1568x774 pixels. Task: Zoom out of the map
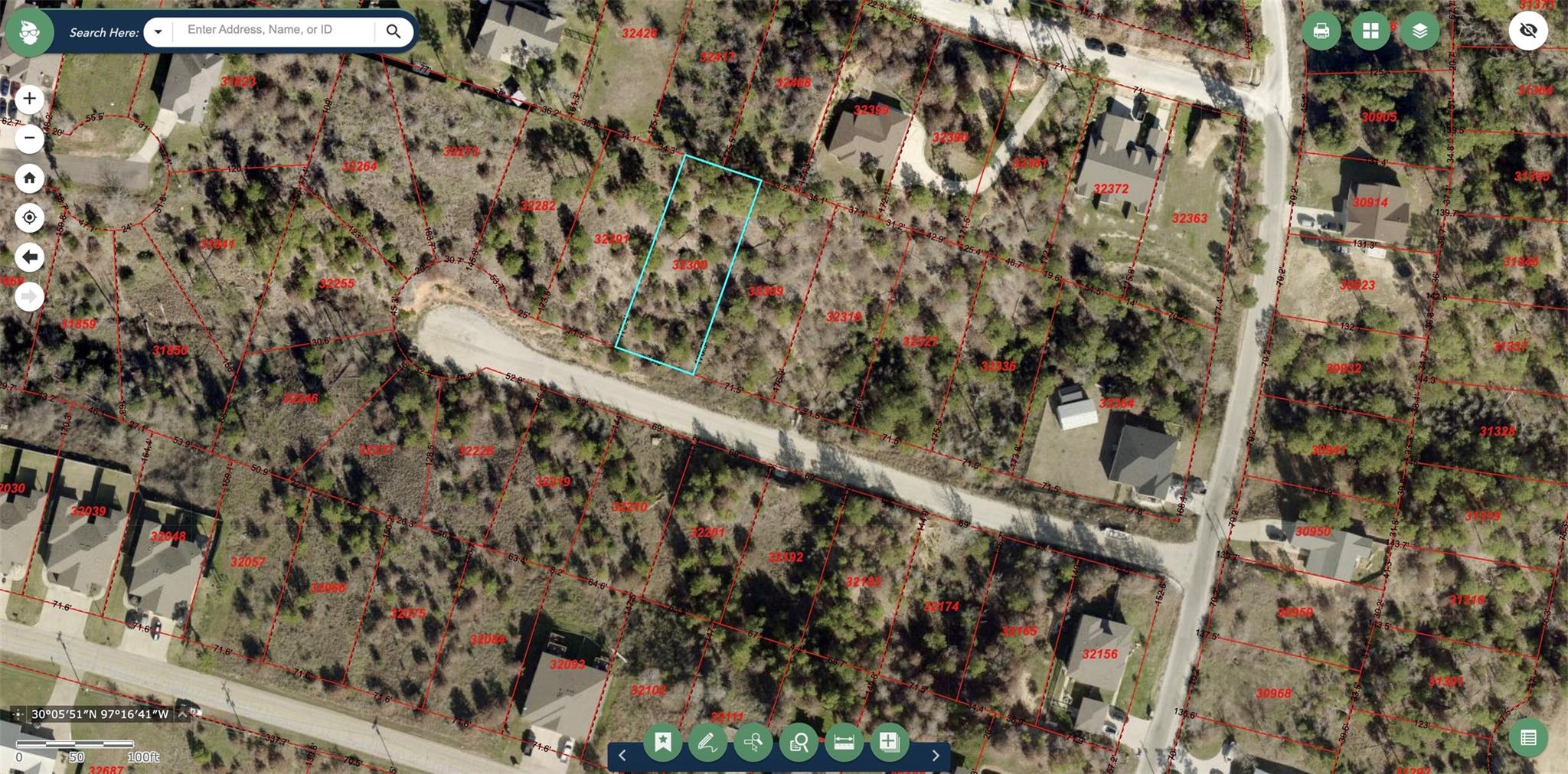[x=29, y=139]
